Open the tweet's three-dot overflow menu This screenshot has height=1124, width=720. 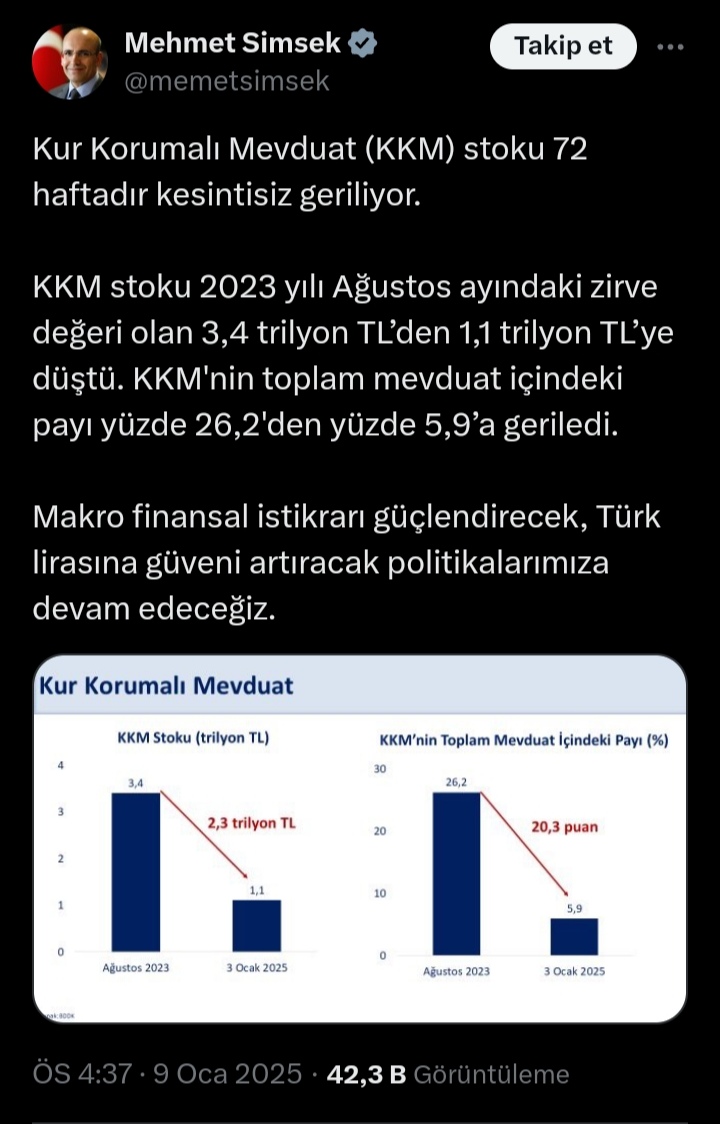click(x=670, y=46)
